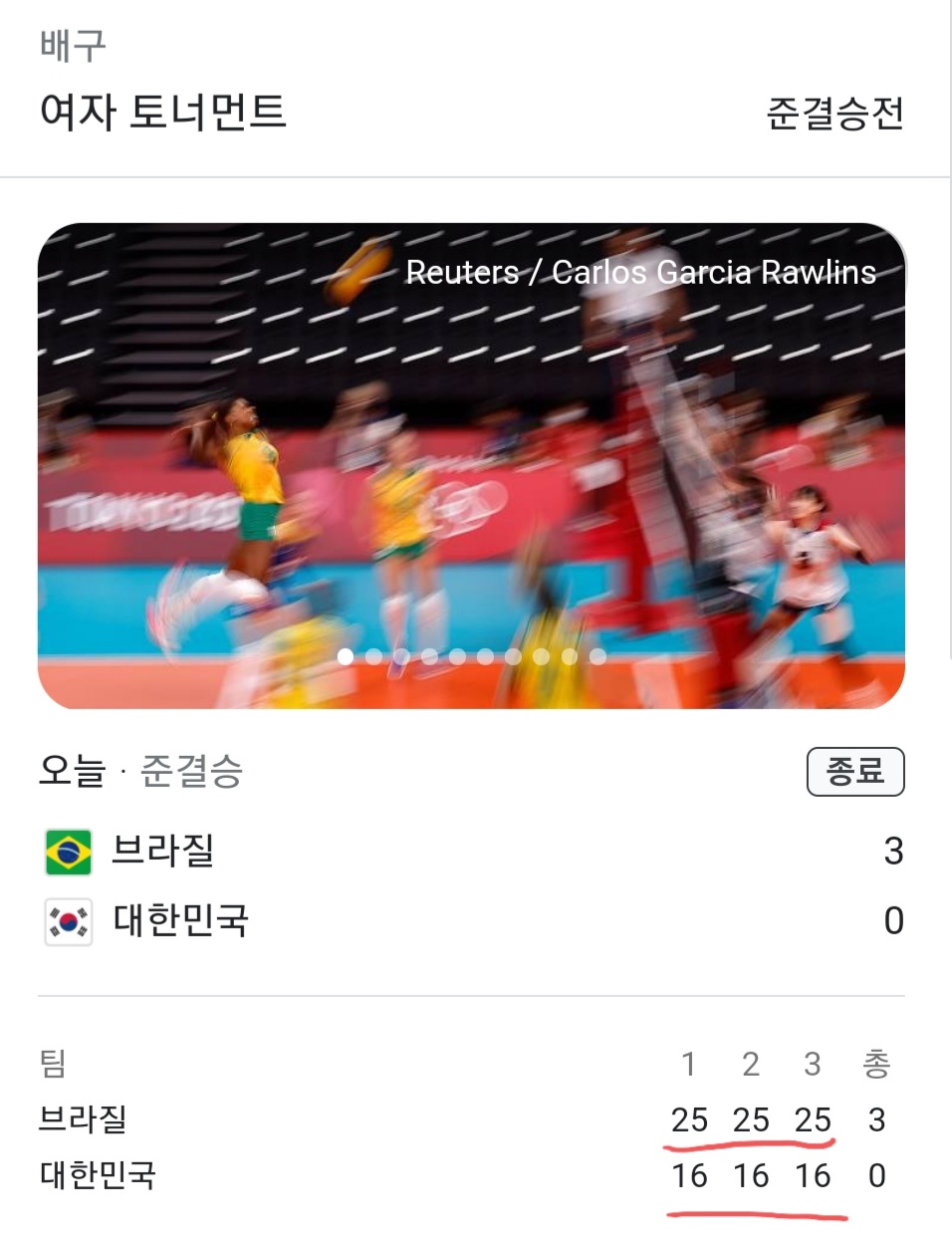
Task: Tap the photo carousel page indicator dots
Action: pyautogui.click(x=471, y=656)
